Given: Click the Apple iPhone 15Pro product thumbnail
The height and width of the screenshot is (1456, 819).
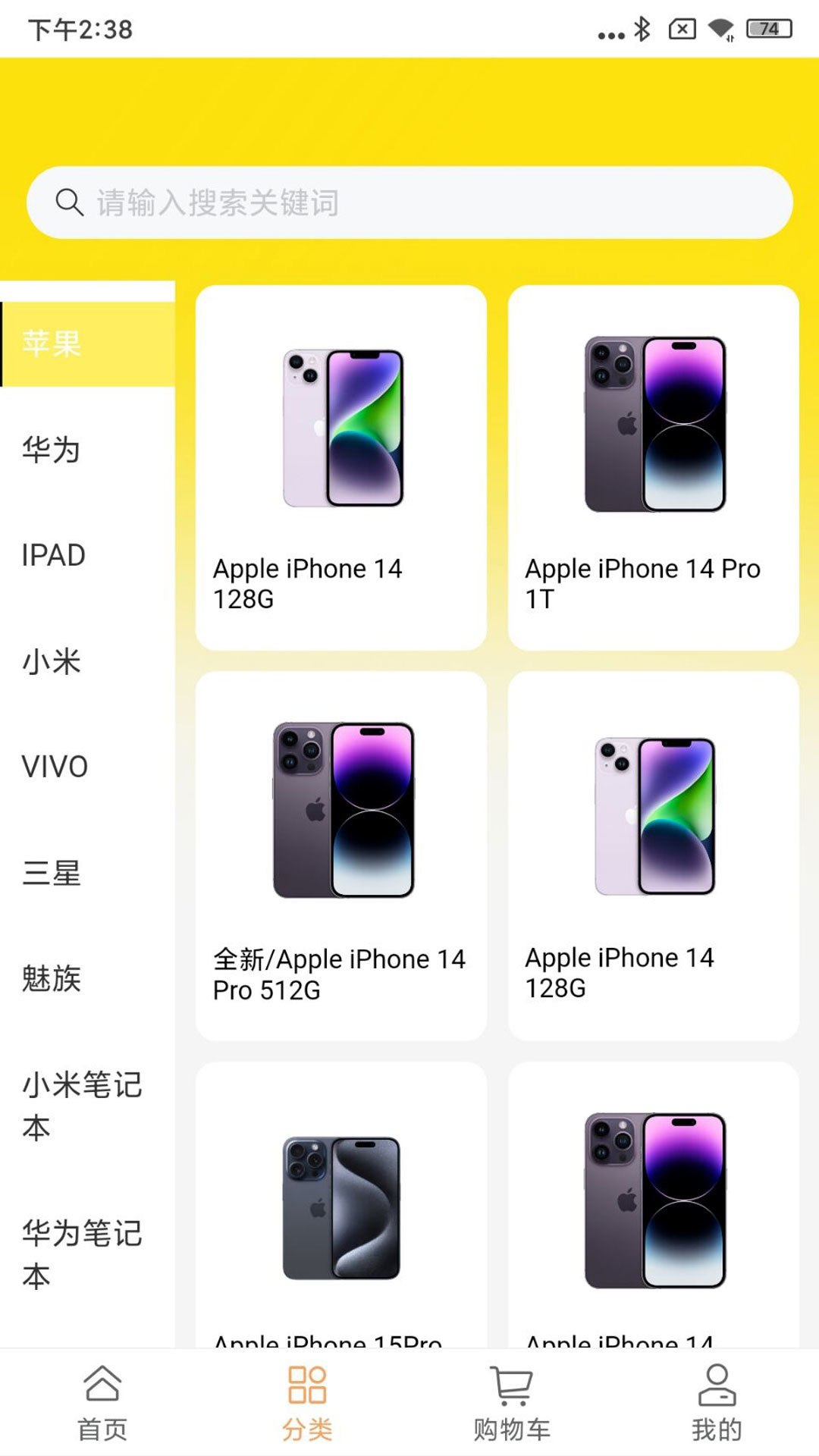Looking at the screenshot, I should pyautogui.click(x=339, y=1206).
